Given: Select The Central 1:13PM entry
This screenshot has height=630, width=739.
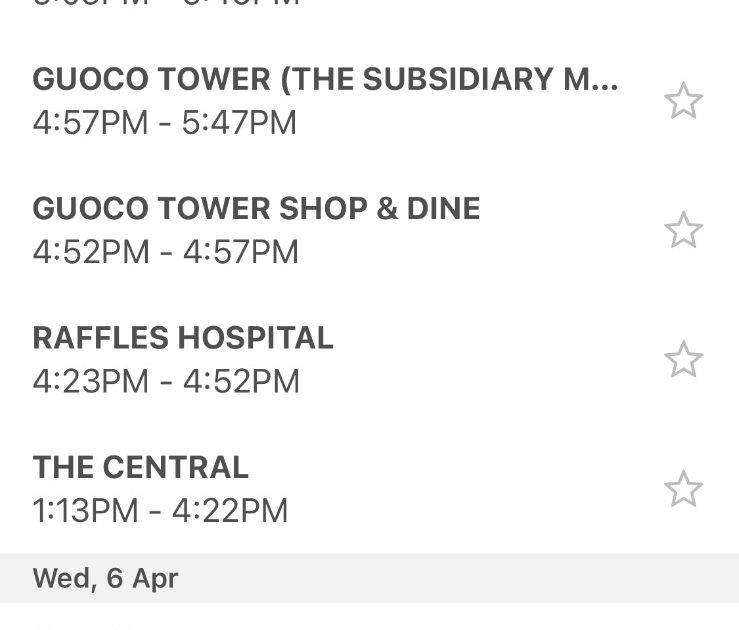Looking at the screenshot, I should (160, 489).
